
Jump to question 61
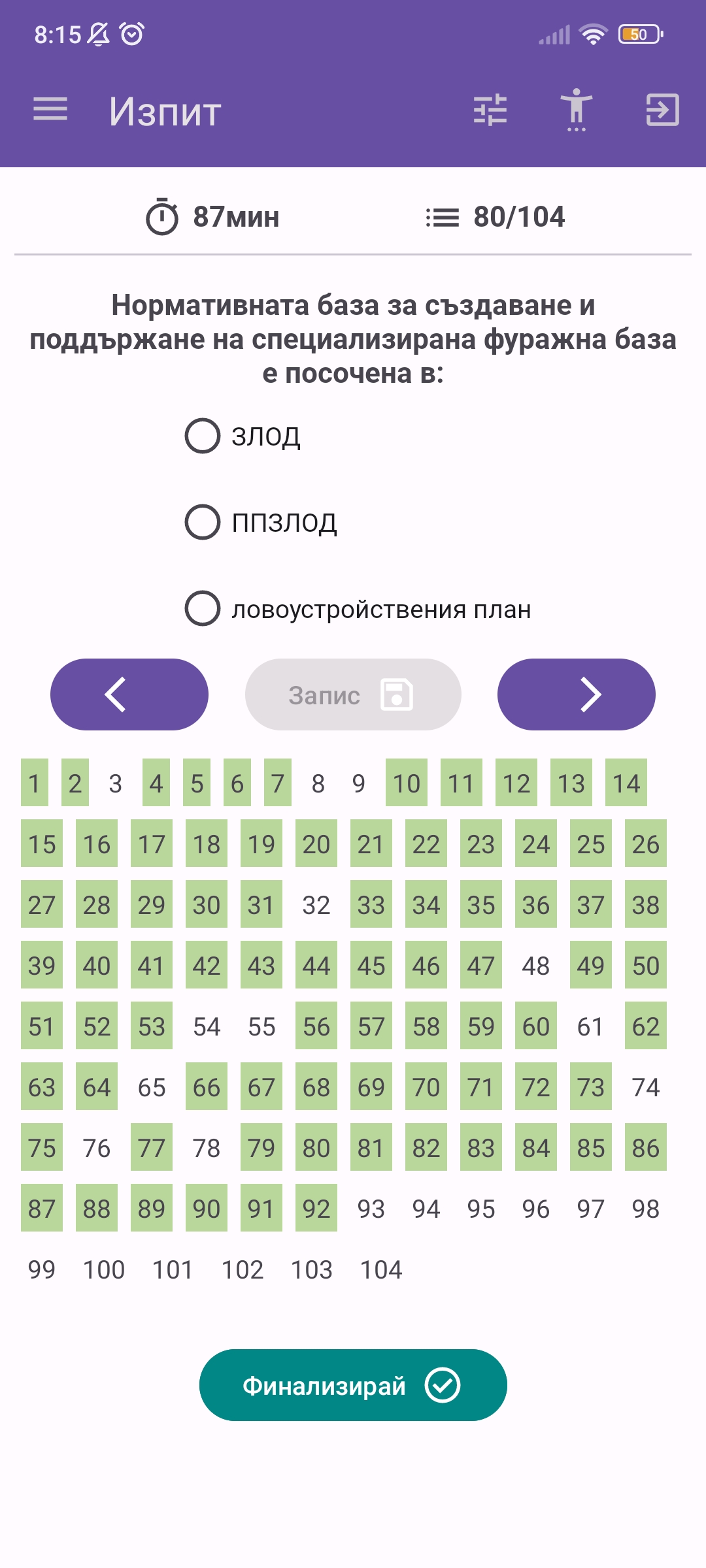[x=591, y=1026]
